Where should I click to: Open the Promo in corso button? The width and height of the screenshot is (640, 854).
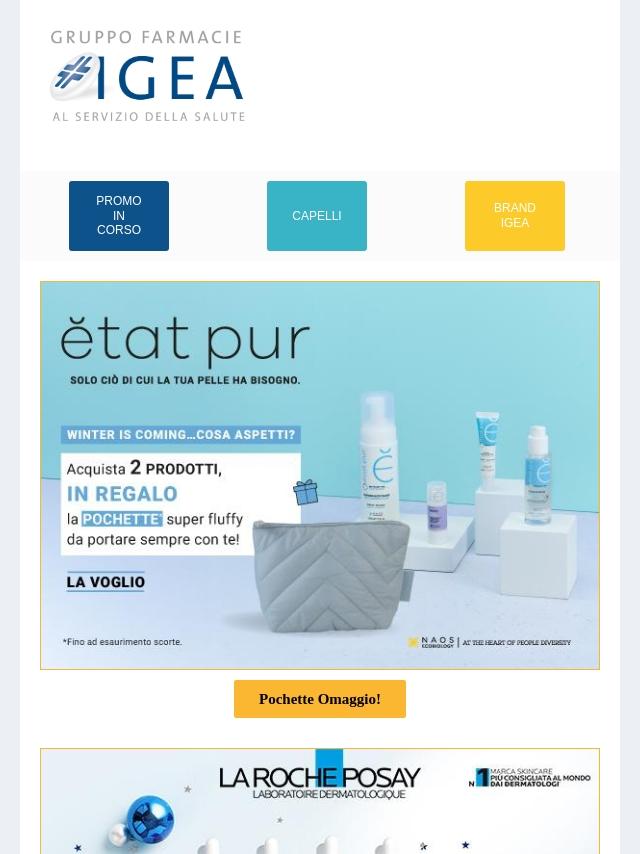(x=119, y=216)
